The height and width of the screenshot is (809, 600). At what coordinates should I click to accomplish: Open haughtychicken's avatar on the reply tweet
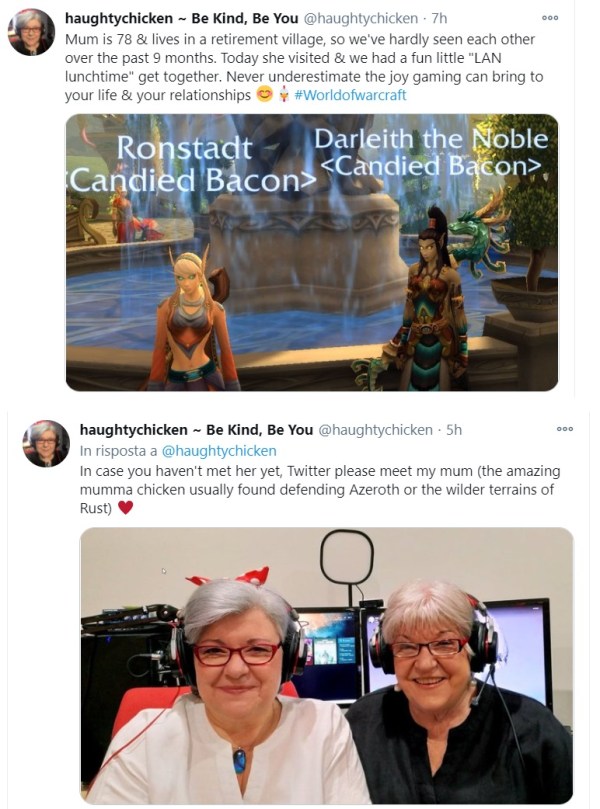click(46, 443)
